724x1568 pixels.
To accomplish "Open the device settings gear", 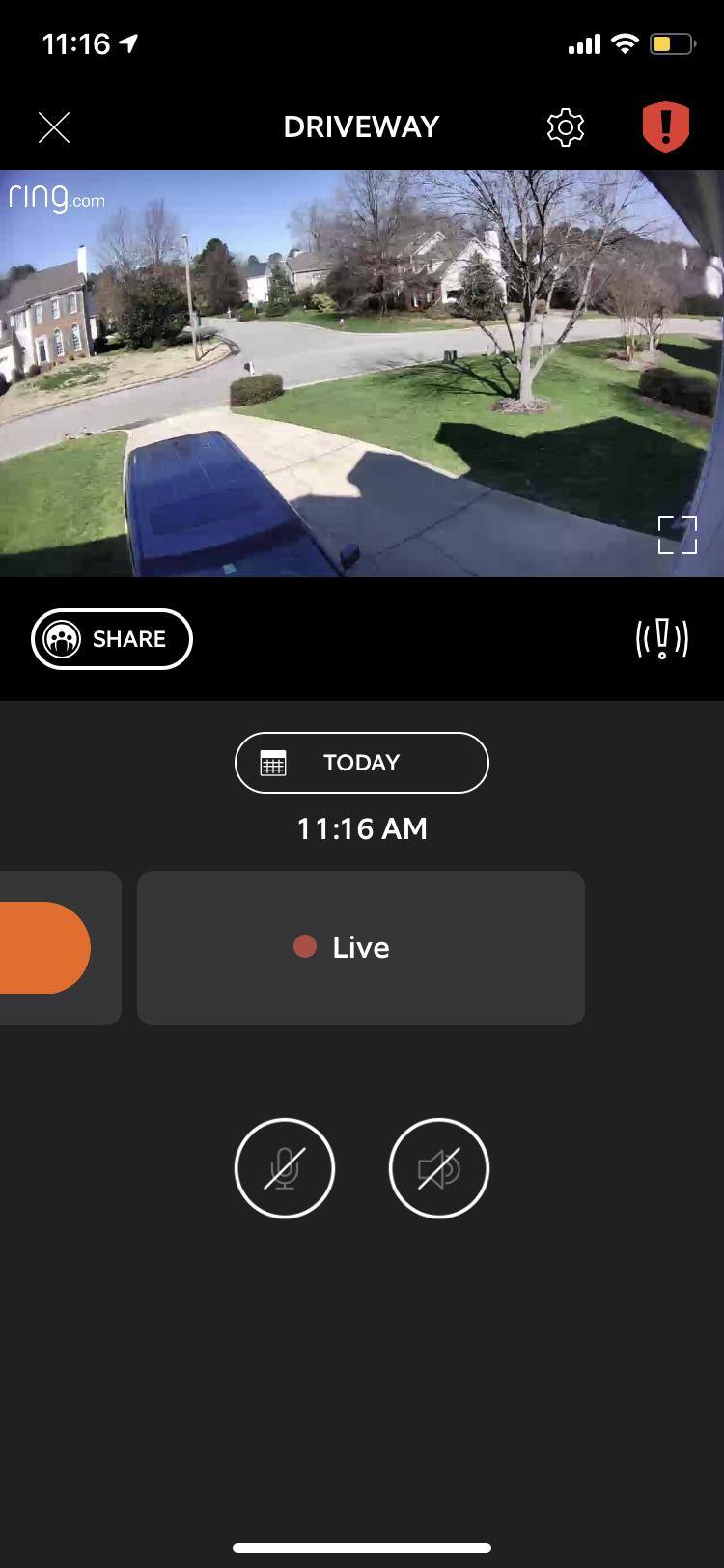I will coord(566,127).
